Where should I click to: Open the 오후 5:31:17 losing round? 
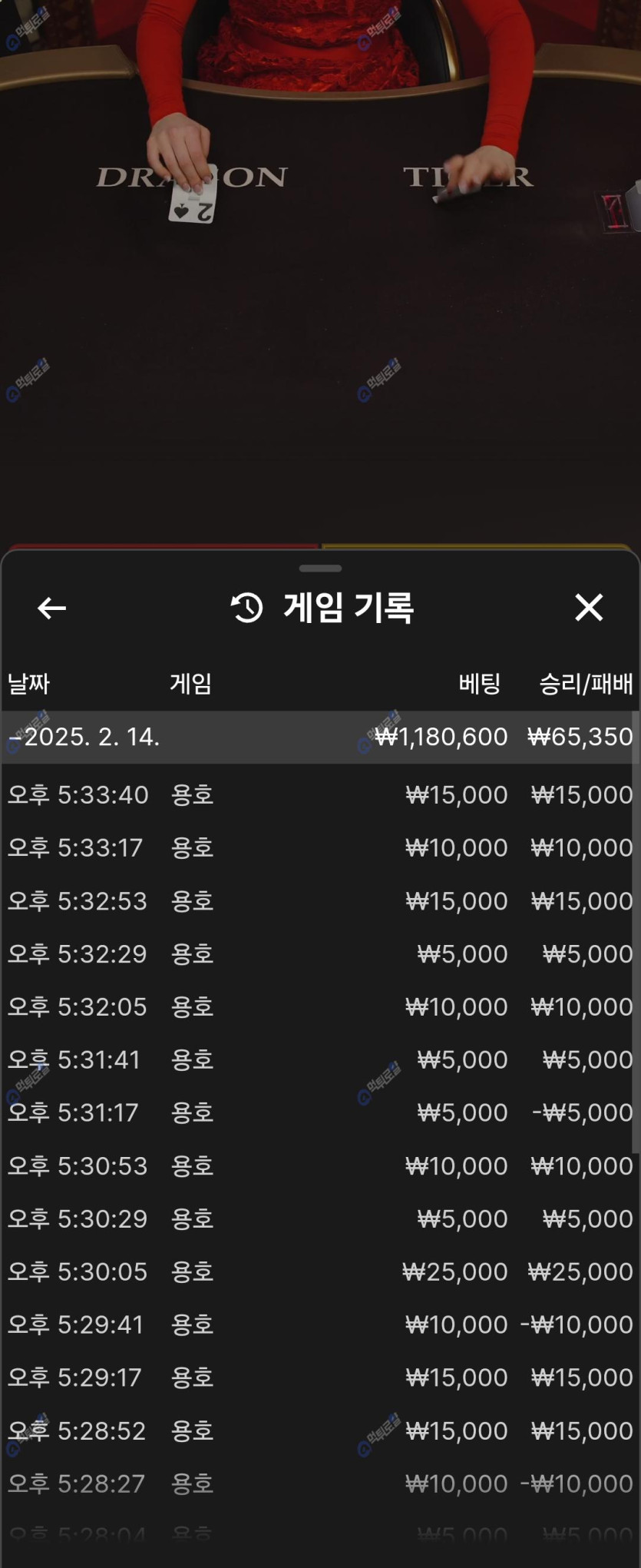coord(319,1112)
